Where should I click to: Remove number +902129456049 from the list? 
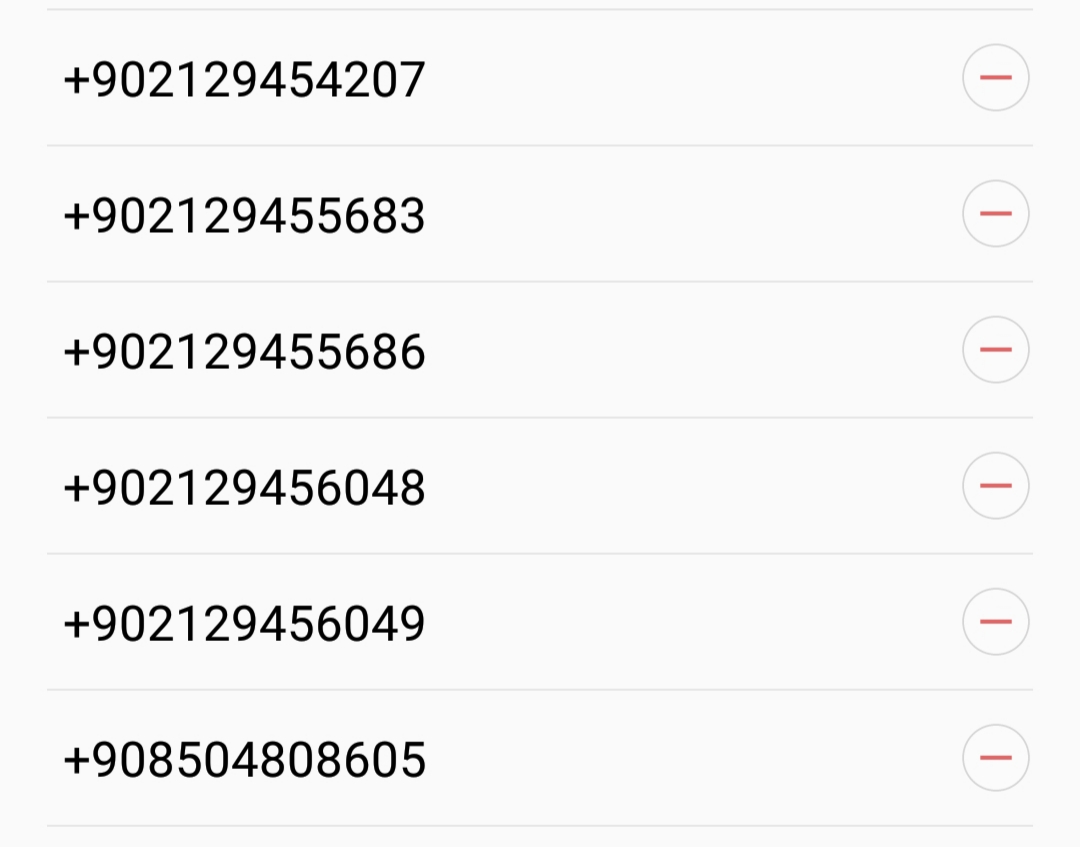[995, 622]
